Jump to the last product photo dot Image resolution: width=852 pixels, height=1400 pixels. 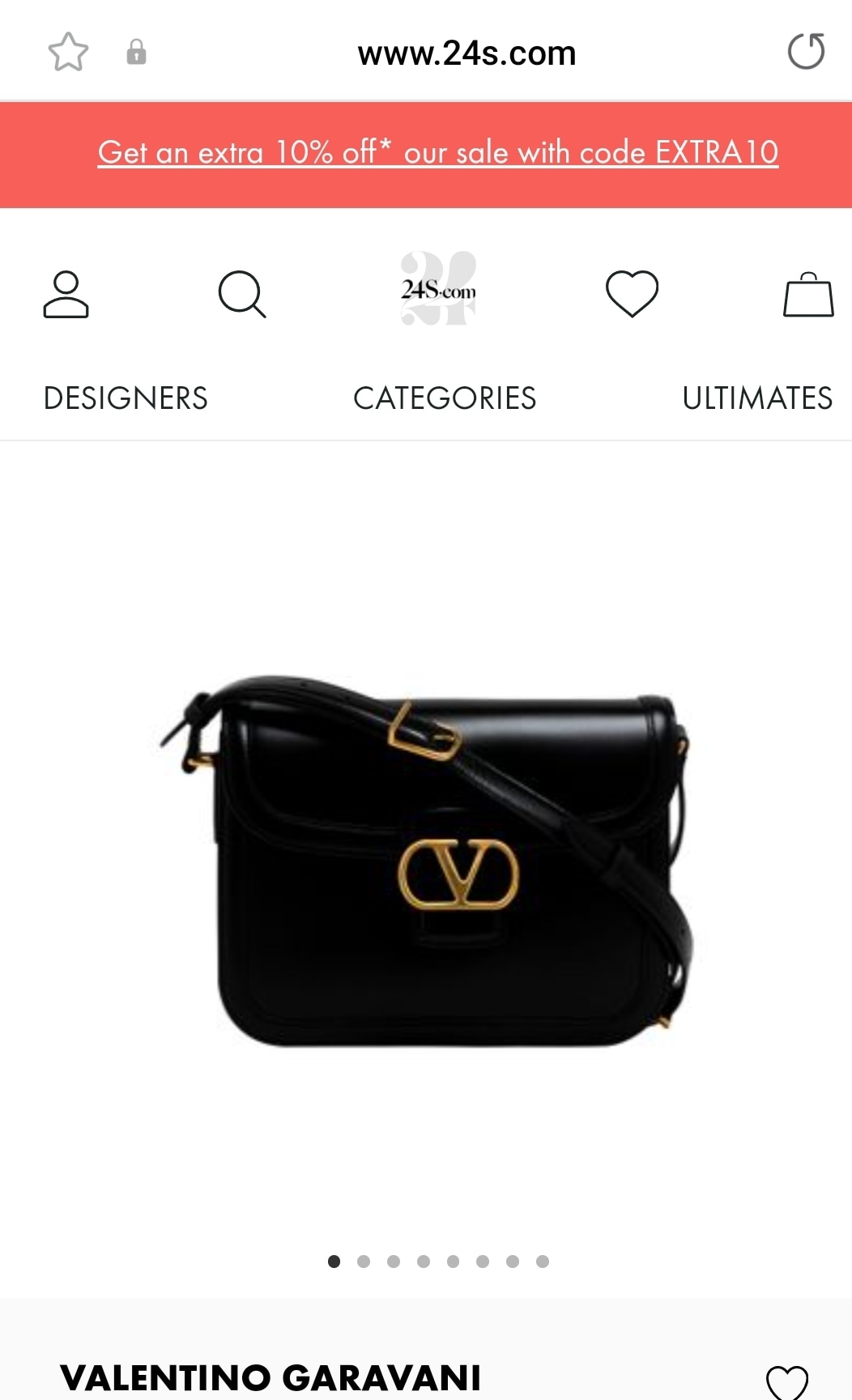[543, 1262]
